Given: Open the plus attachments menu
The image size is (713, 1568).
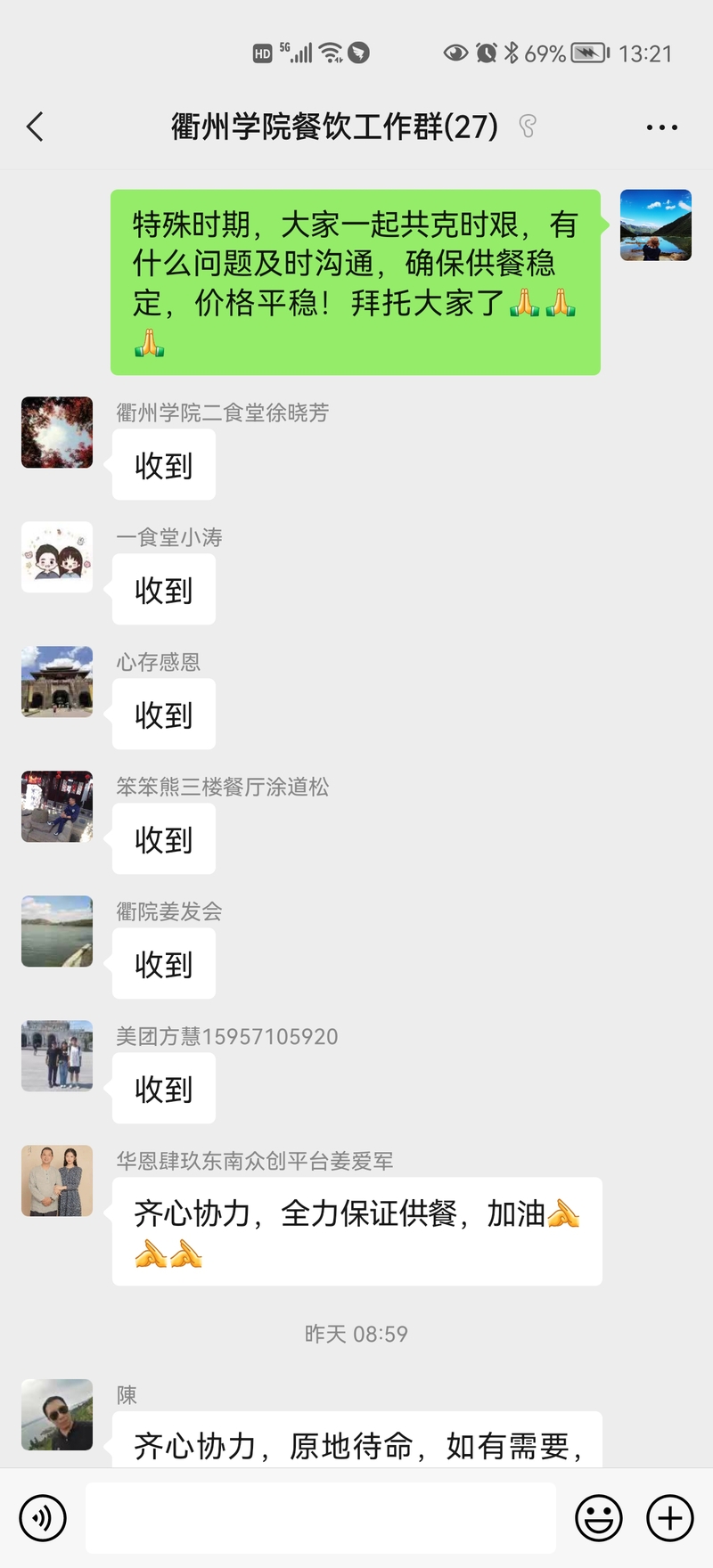Looking at the screenshot, I should coord(669,1517).
